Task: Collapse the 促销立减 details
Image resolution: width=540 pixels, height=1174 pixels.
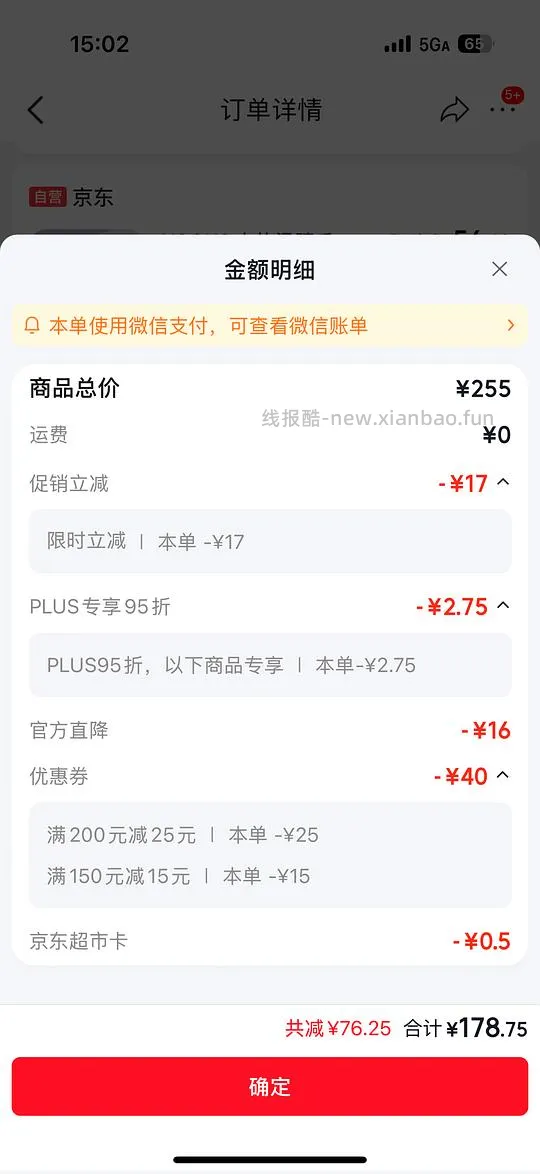Action: pos(503,483)
